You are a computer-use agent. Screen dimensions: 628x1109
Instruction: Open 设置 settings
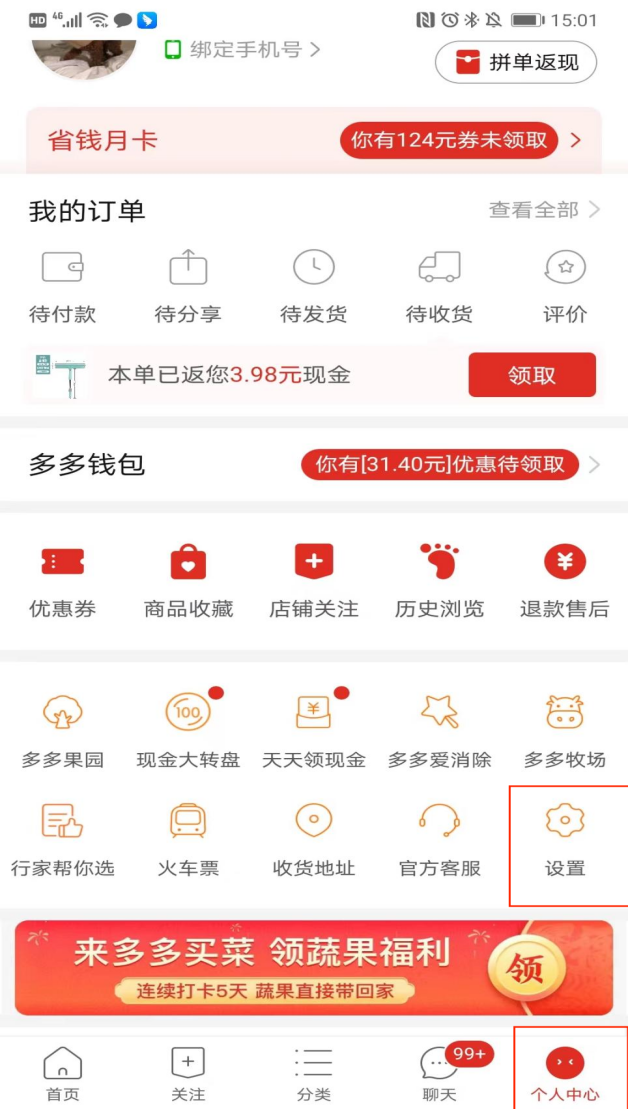point(565,841)
